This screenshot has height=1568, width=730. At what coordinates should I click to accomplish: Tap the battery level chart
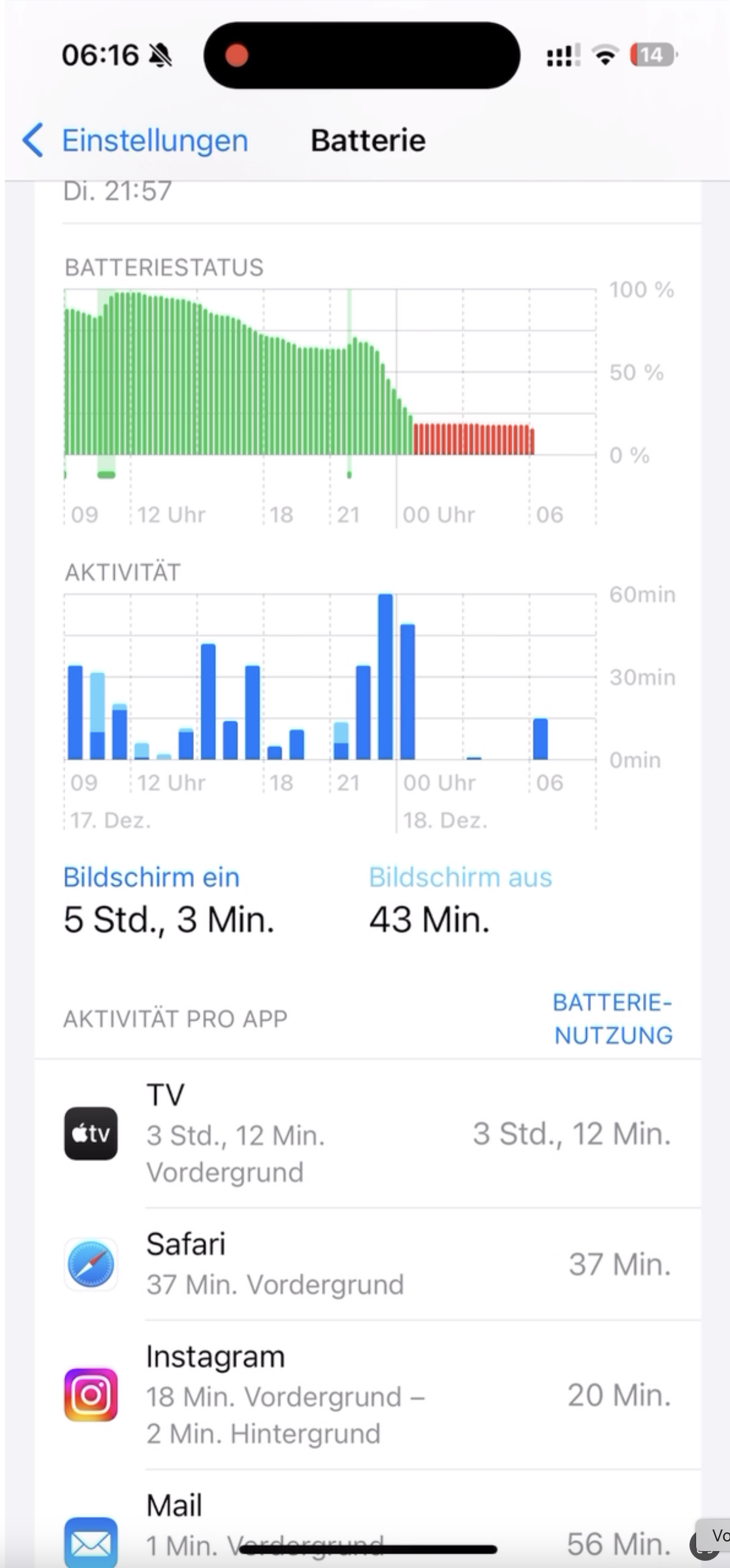329,373
